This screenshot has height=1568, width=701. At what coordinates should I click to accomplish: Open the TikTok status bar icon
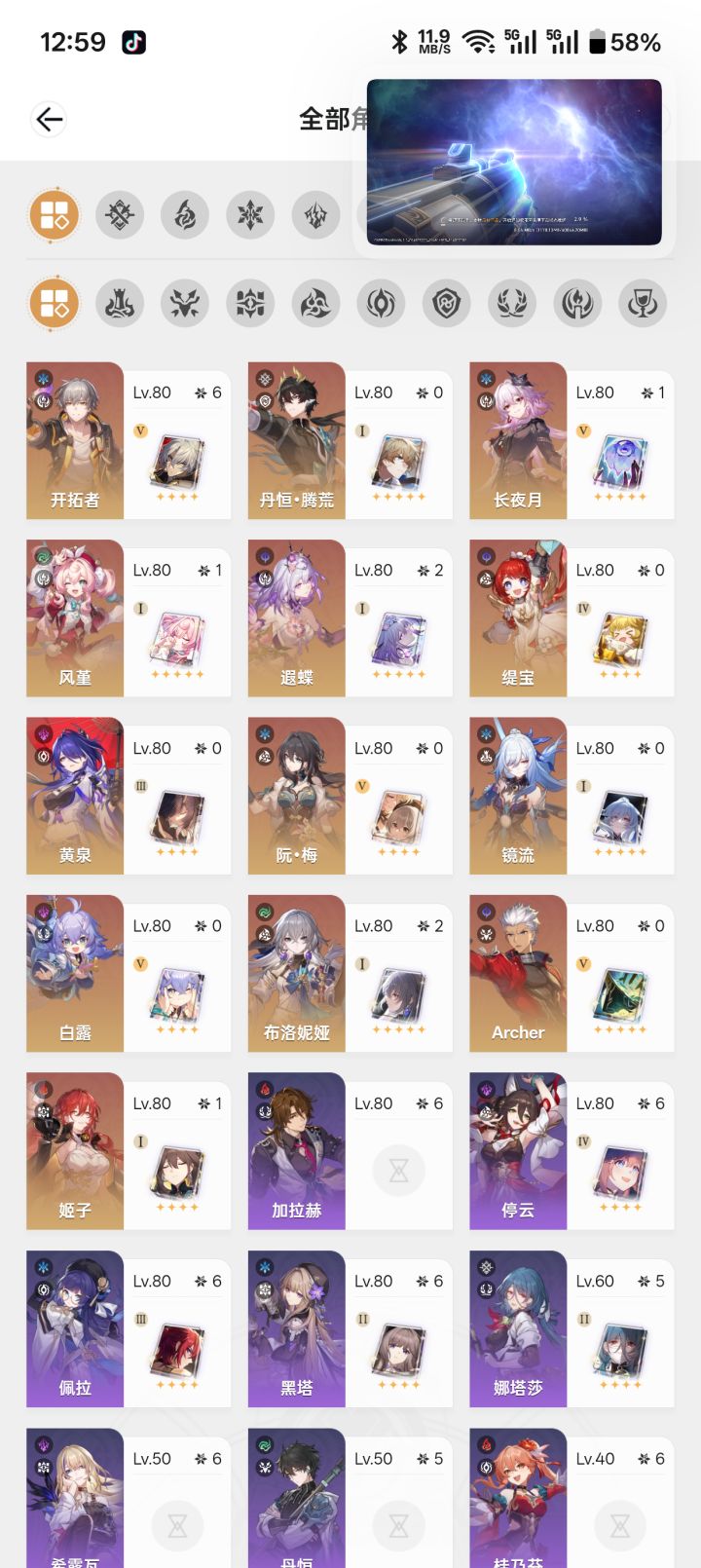coord(134,42)
